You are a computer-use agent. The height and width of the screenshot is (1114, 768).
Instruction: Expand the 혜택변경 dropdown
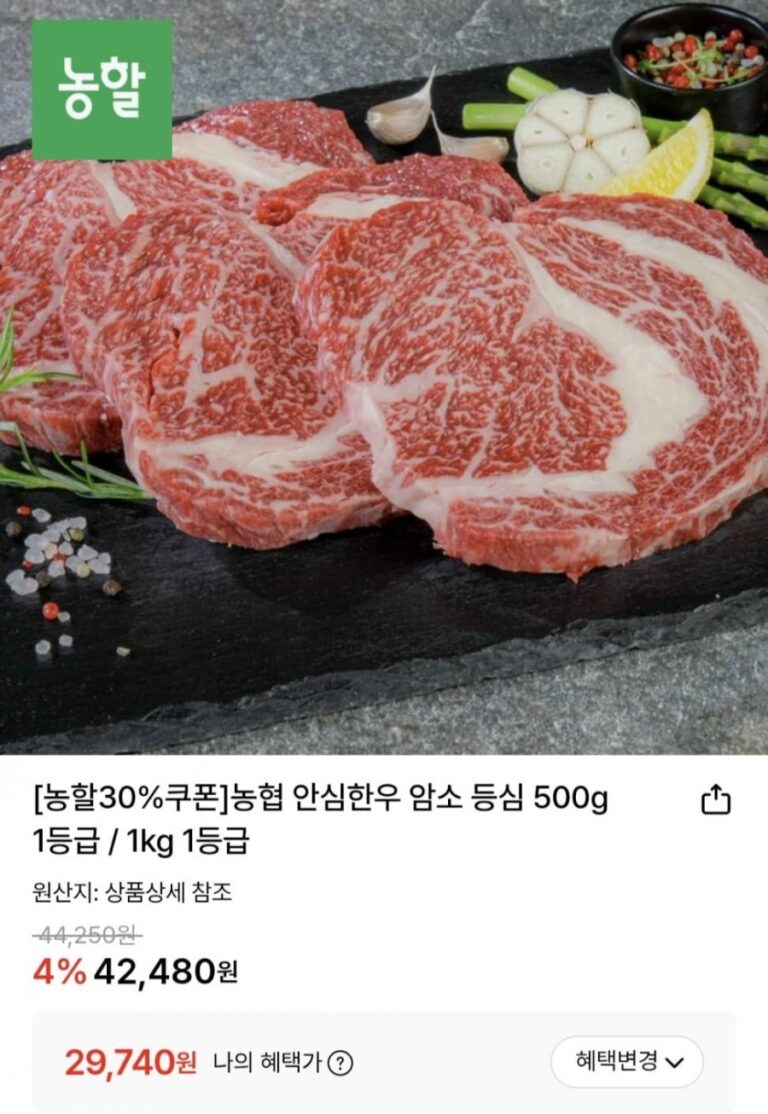tap(628, 1062)
